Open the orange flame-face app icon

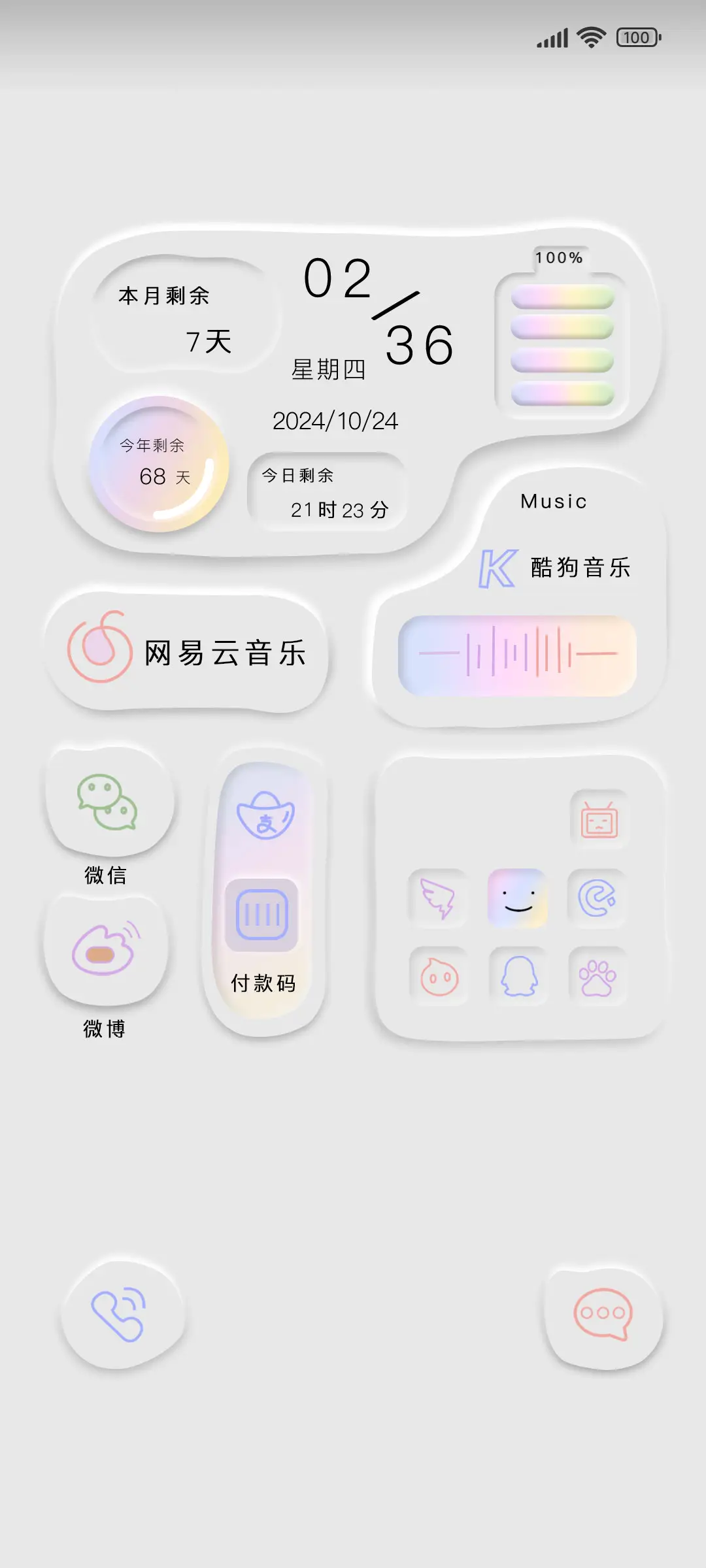point(438,975)
